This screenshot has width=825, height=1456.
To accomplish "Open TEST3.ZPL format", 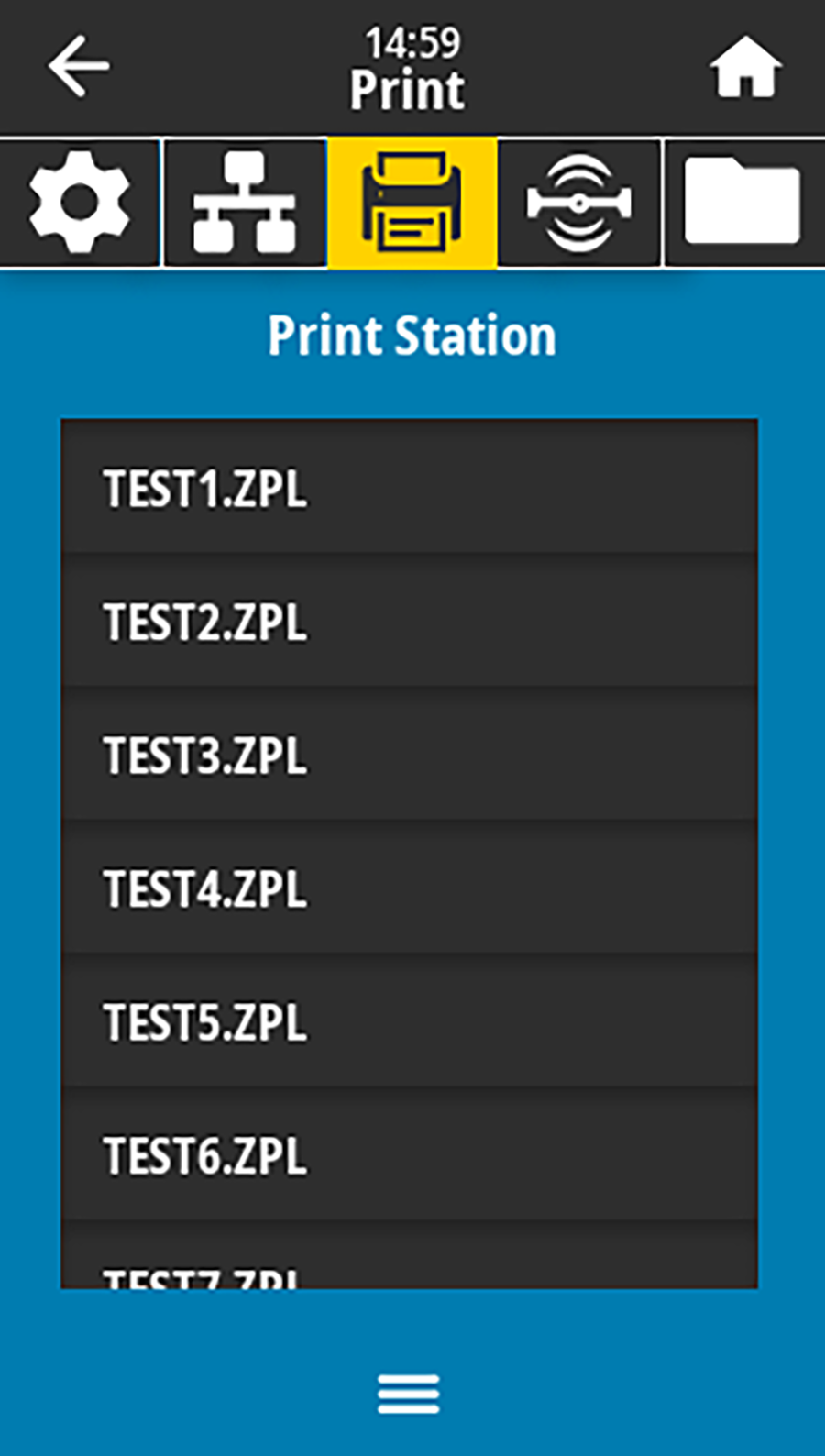I will coord(409,755).
